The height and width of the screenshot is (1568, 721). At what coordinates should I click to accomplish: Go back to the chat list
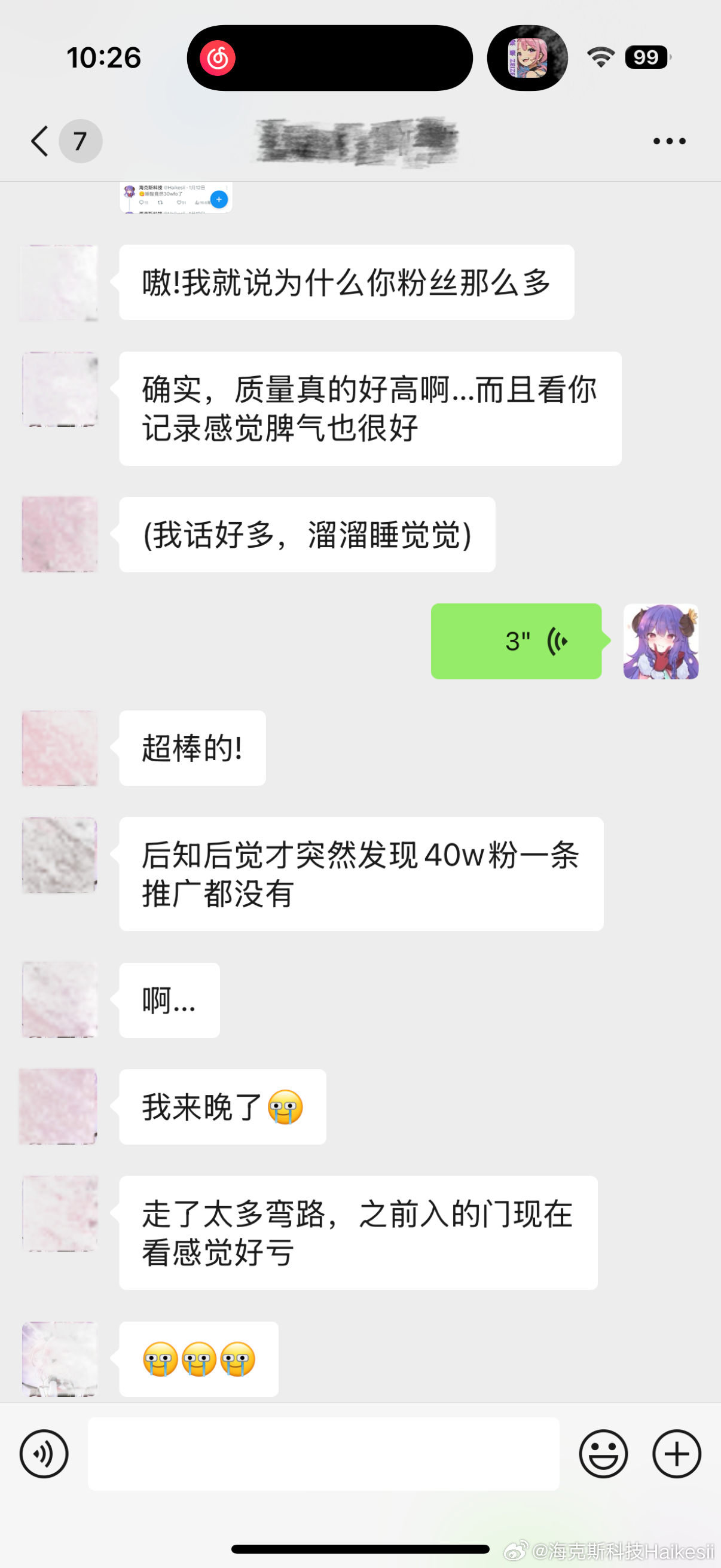click(40, 141)
